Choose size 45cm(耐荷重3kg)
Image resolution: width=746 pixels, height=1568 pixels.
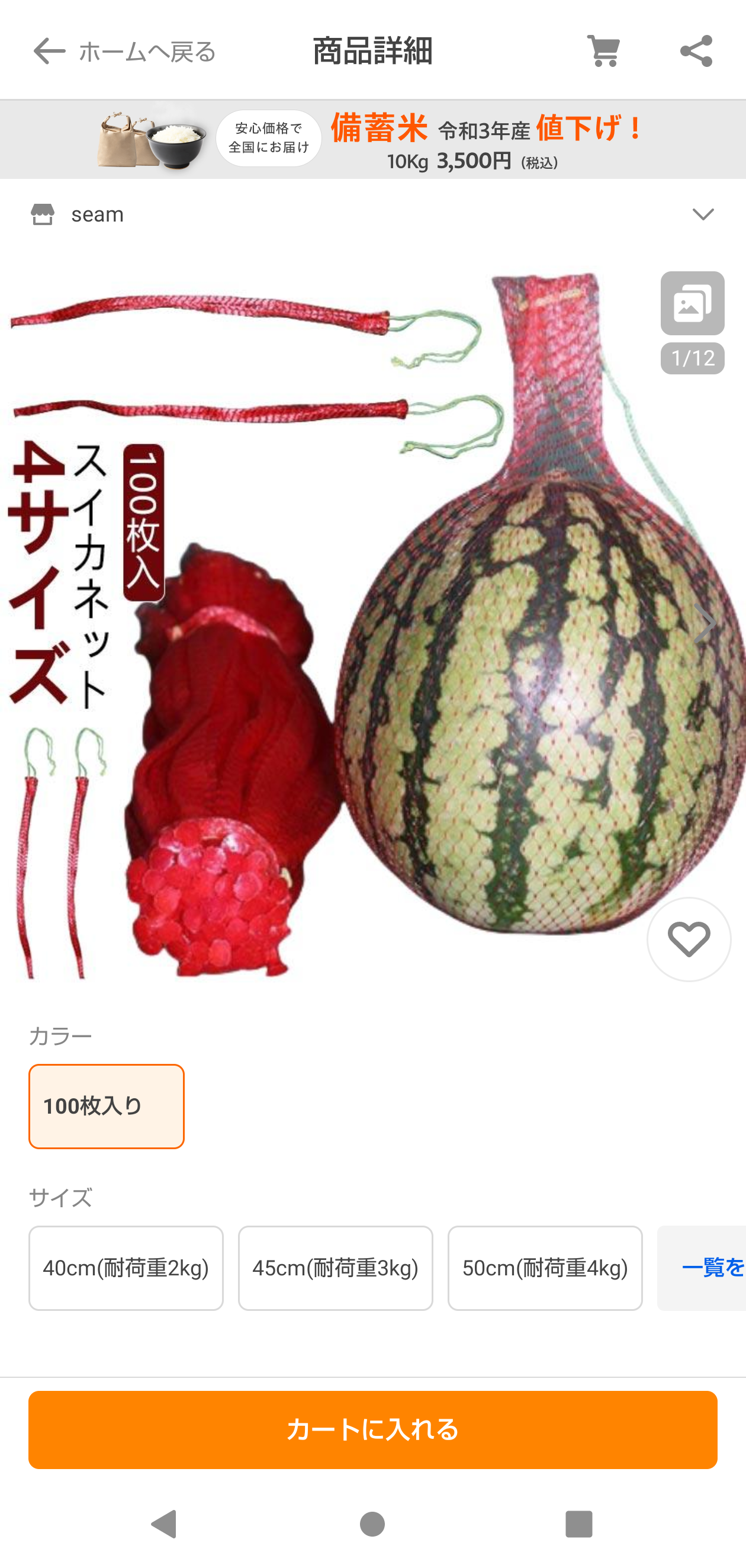(x=335, y=1267)
